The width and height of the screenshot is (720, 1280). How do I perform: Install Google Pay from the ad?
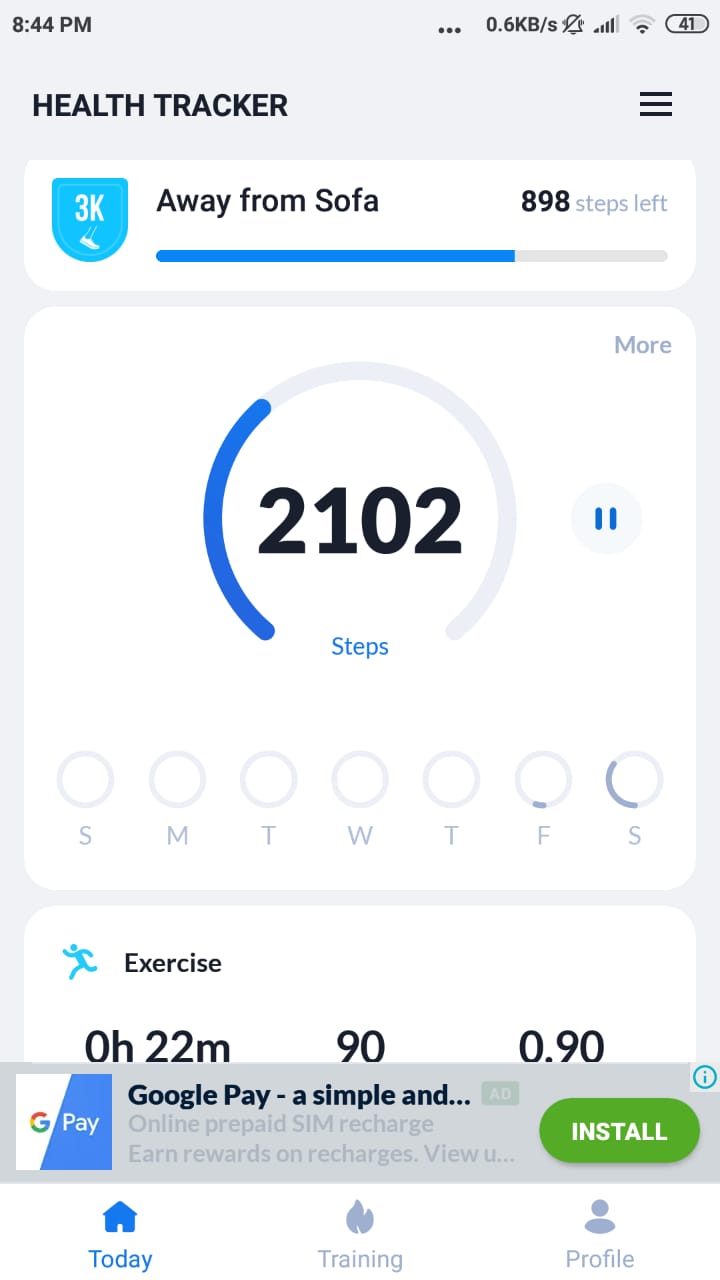tap(619, 1131)
